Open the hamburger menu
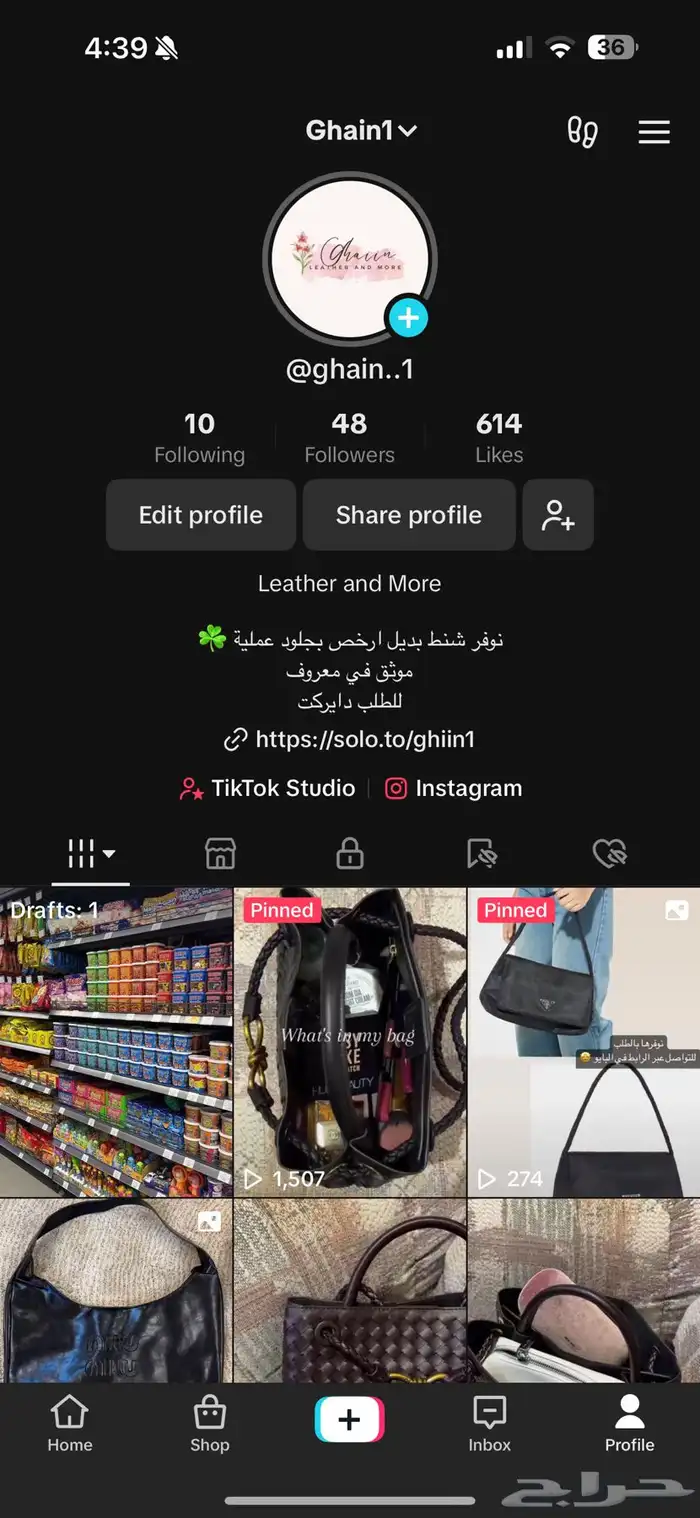The image size is (700, 1518). click(x=654, y=132)
